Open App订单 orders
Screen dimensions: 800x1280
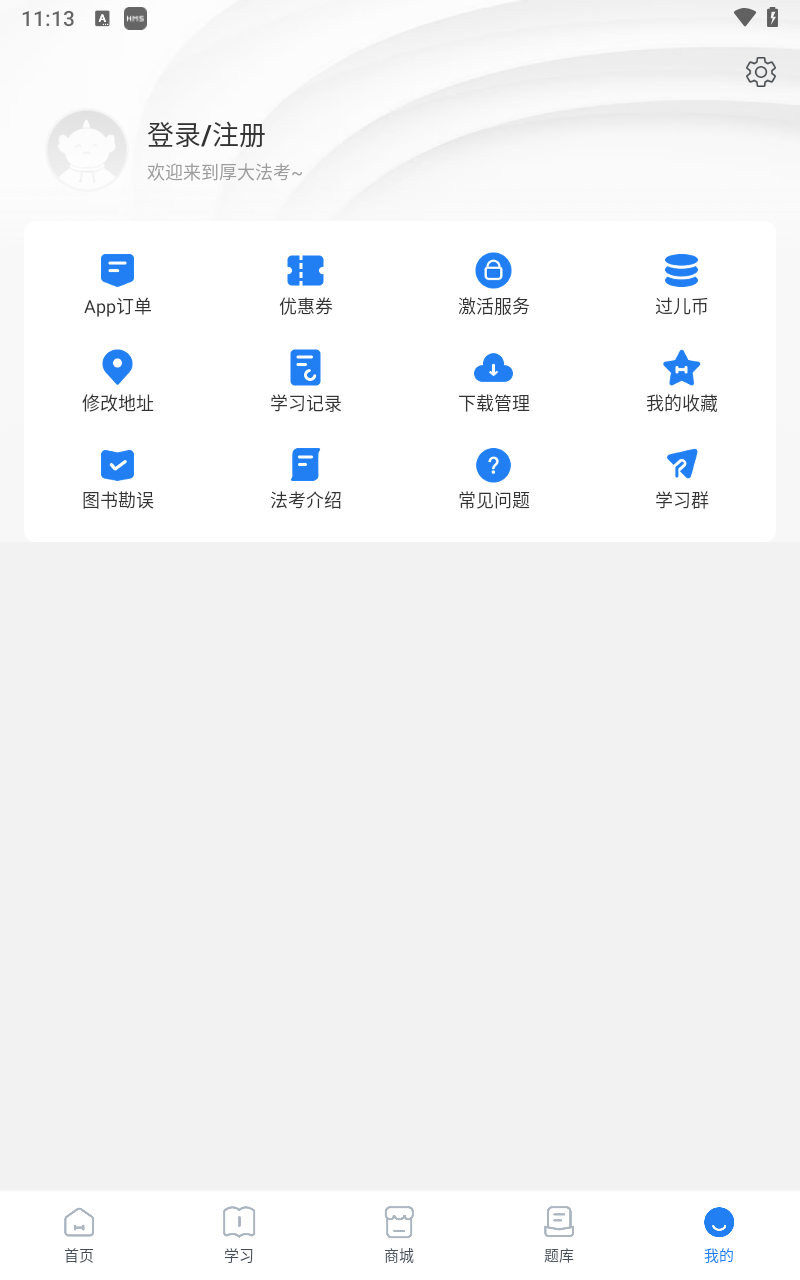118,285
